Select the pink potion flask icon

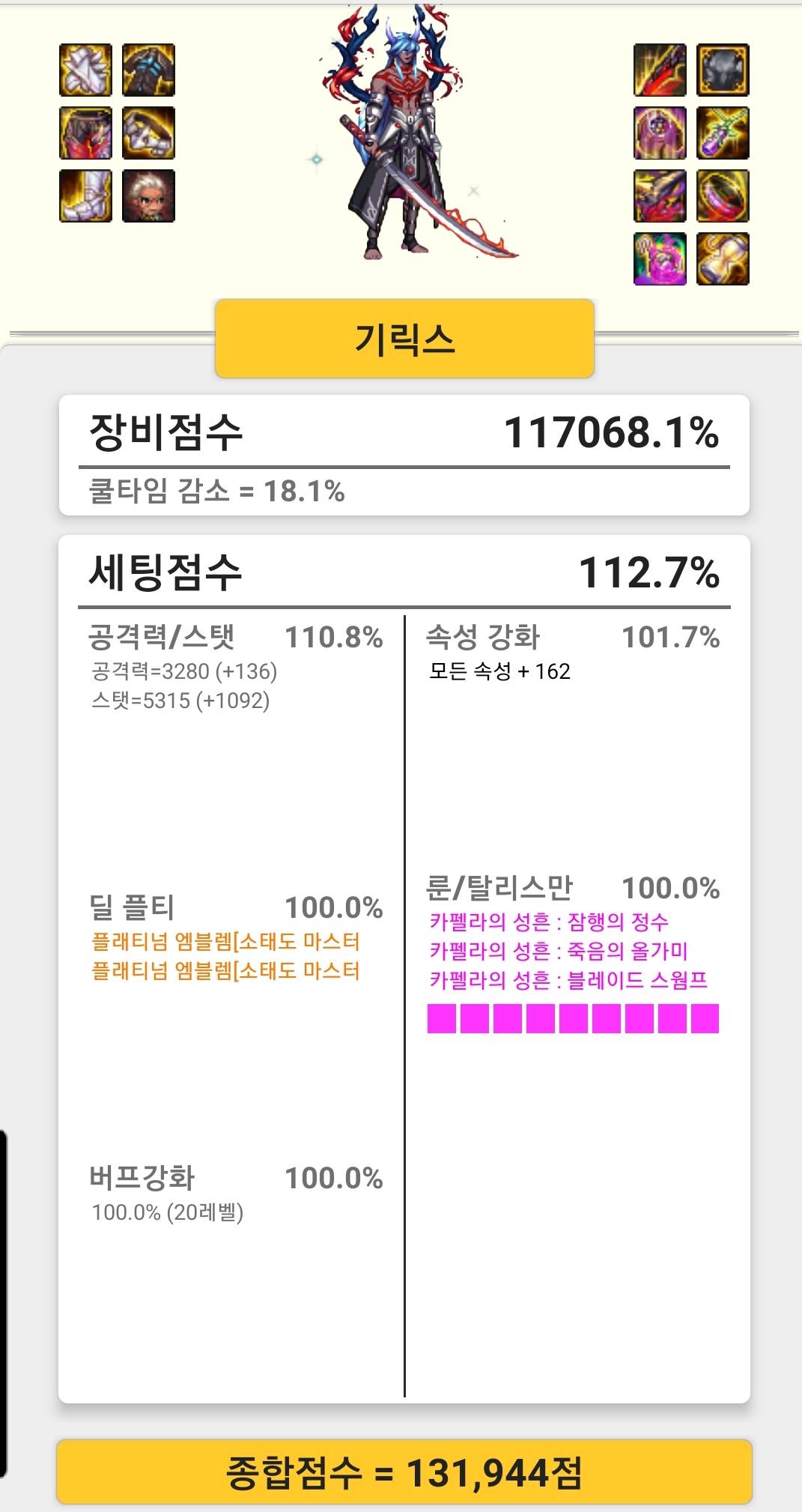coord(660,258)
